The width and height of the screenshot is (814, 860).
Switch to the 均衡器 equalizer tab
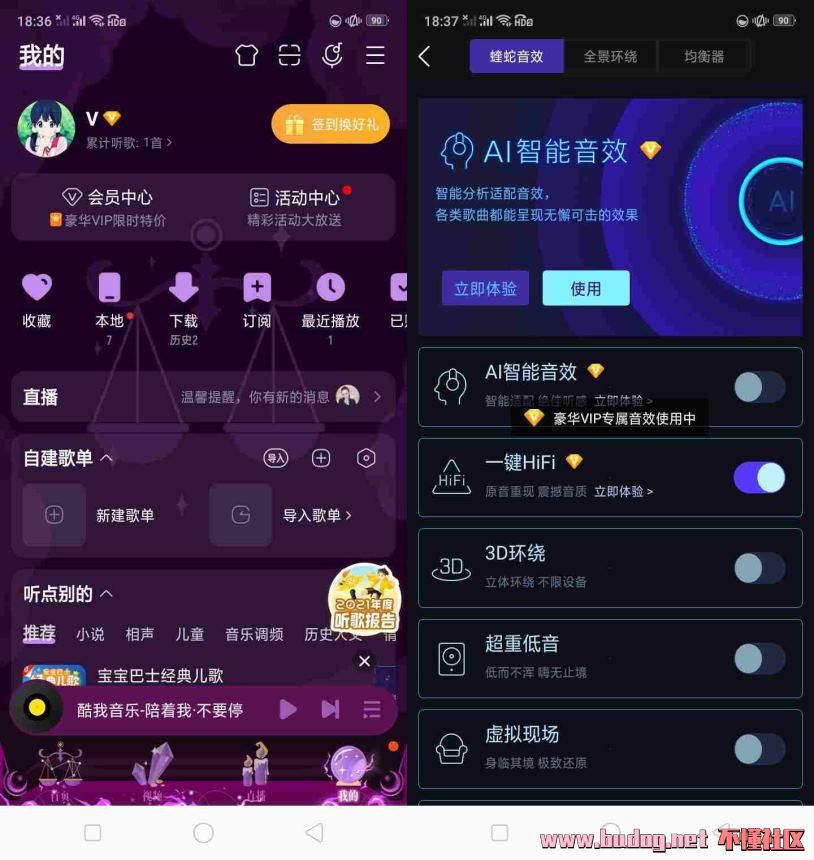(x=704, y=57)
